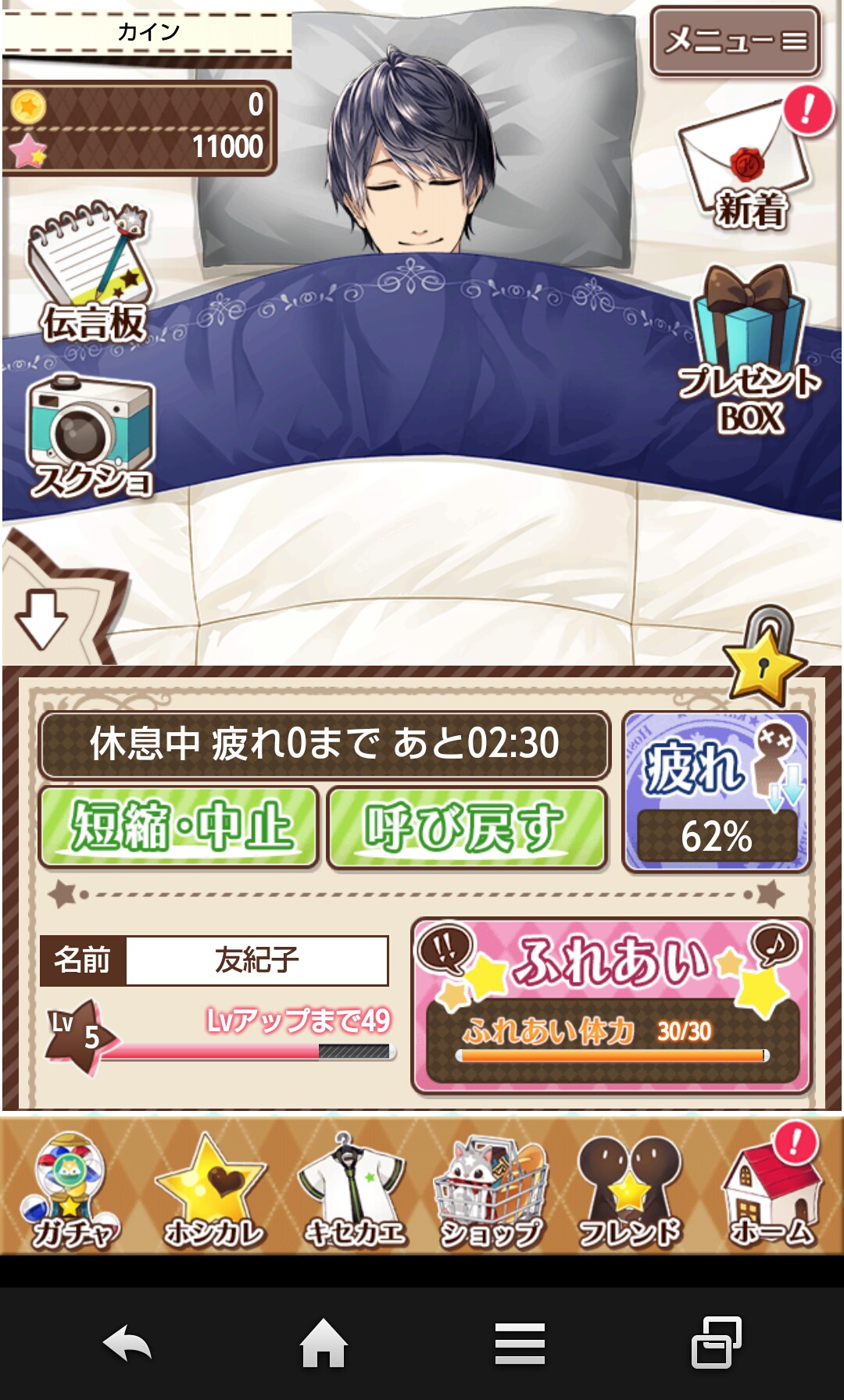Take a screenshot with スクショ camera
Viewport: 844px width, 1400px height.
point(90,437)
